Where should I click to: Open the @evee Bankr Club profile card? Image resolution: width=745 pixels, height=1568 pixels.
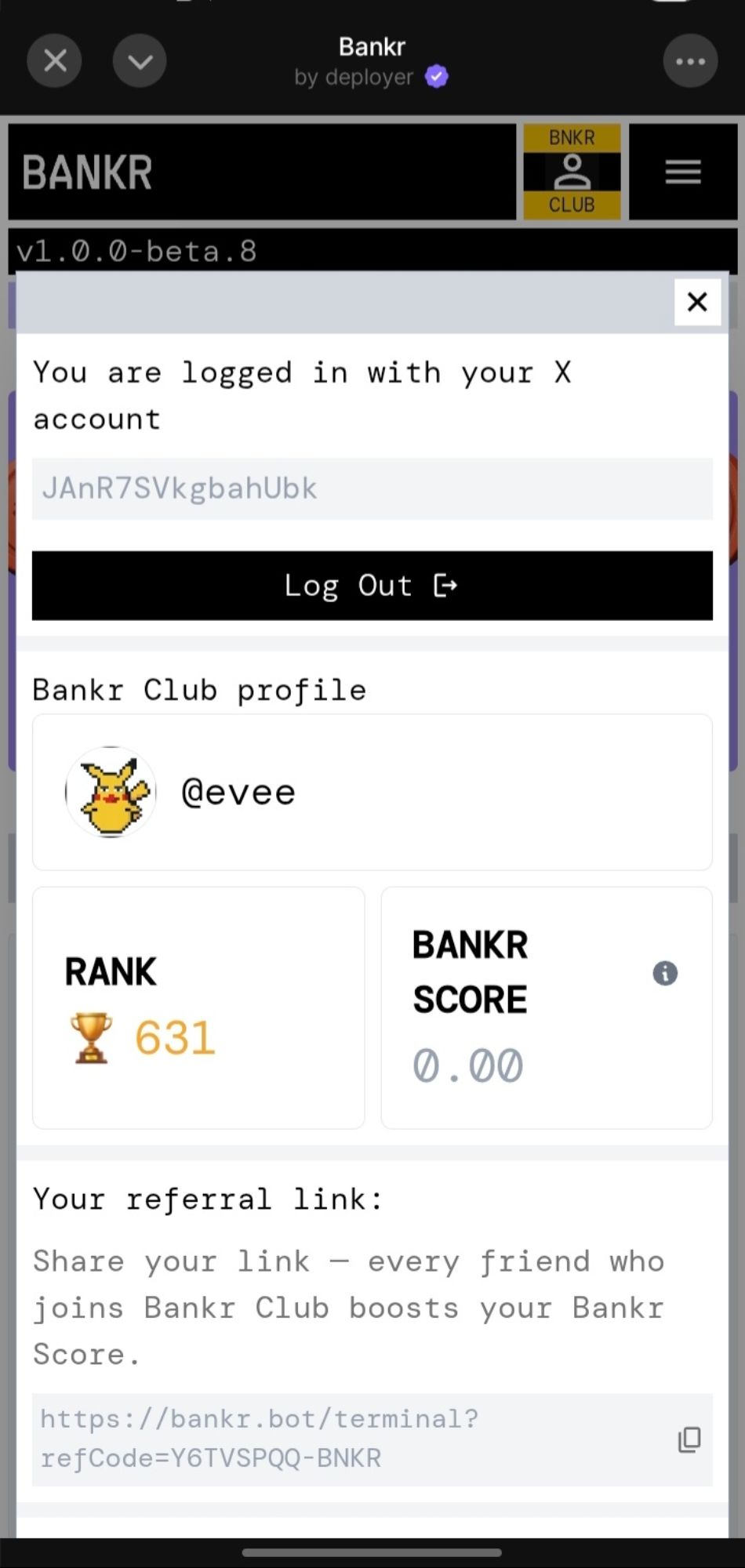[x=372, y=792]
